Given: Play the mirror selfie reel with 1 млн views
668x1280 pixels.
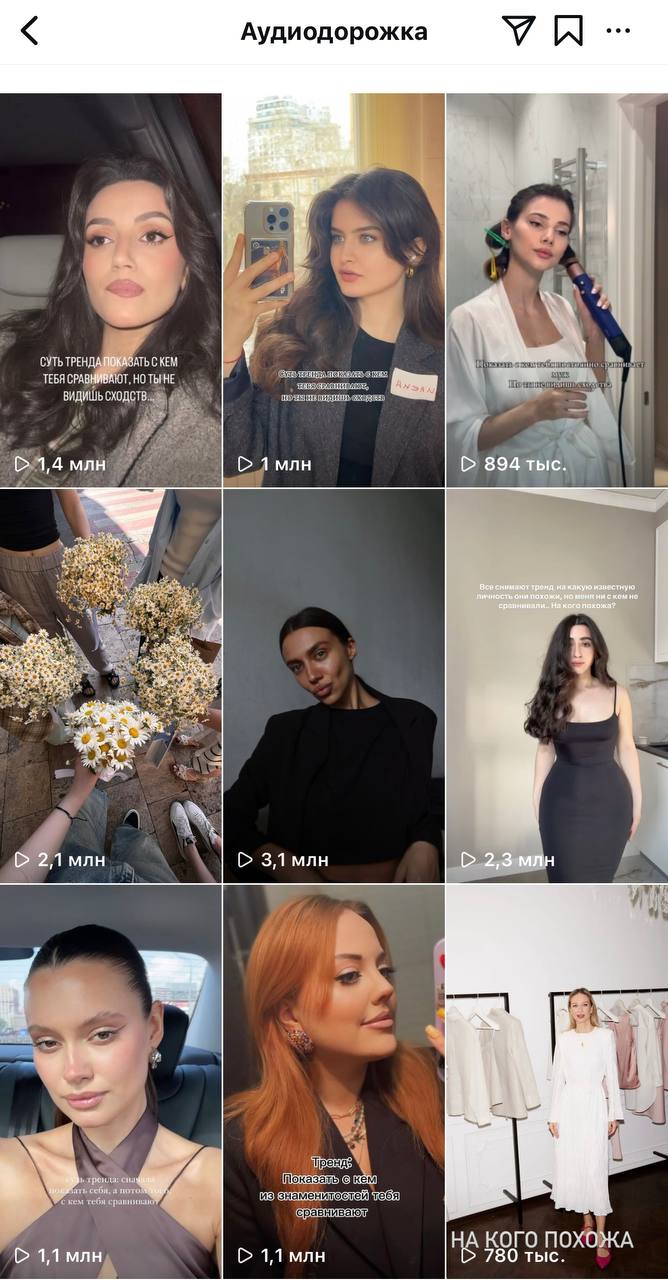Looking at the screenshot, I should click(x=334, y=290).
